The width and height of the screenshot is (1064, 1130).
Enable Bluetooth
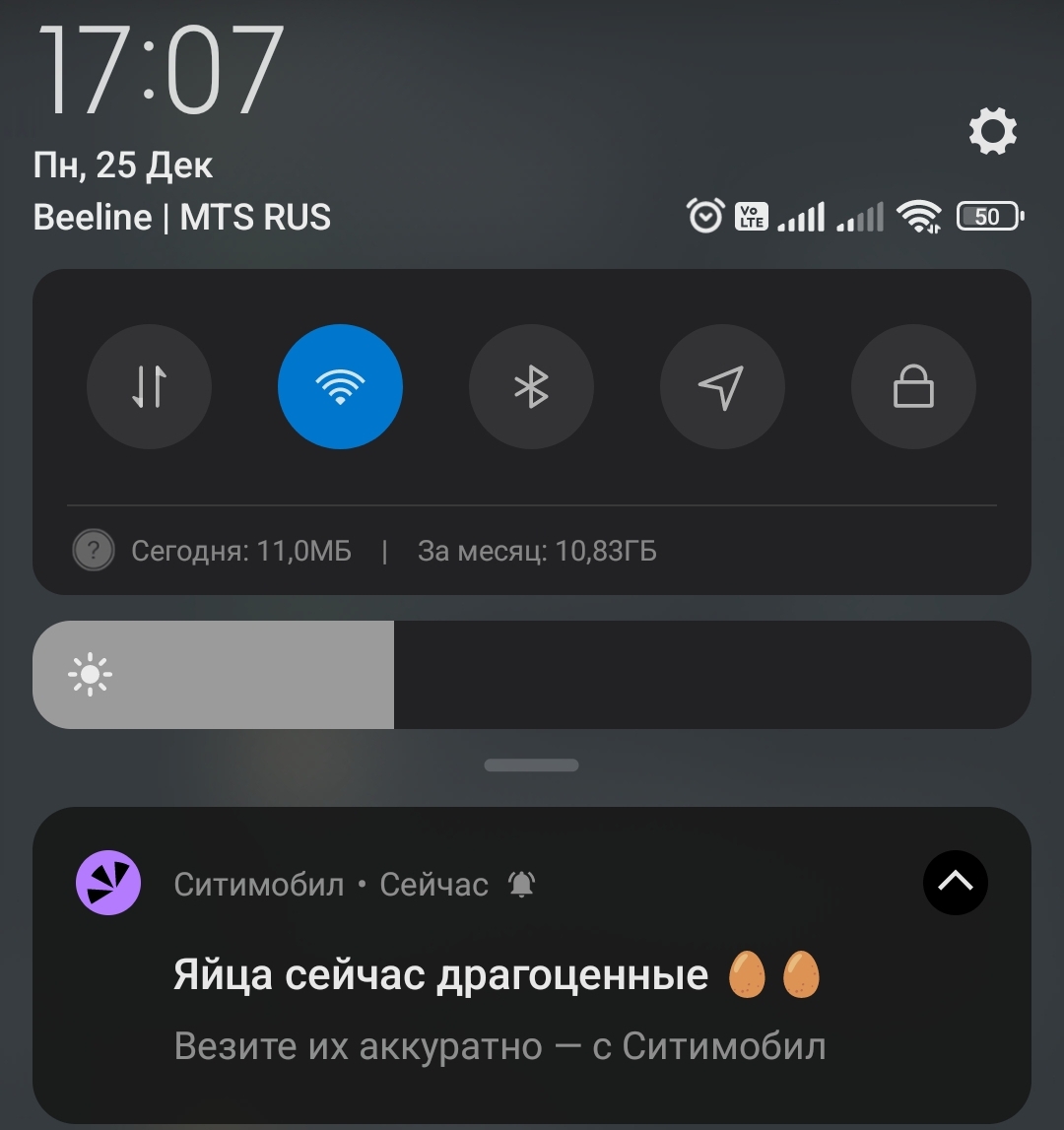531,387
